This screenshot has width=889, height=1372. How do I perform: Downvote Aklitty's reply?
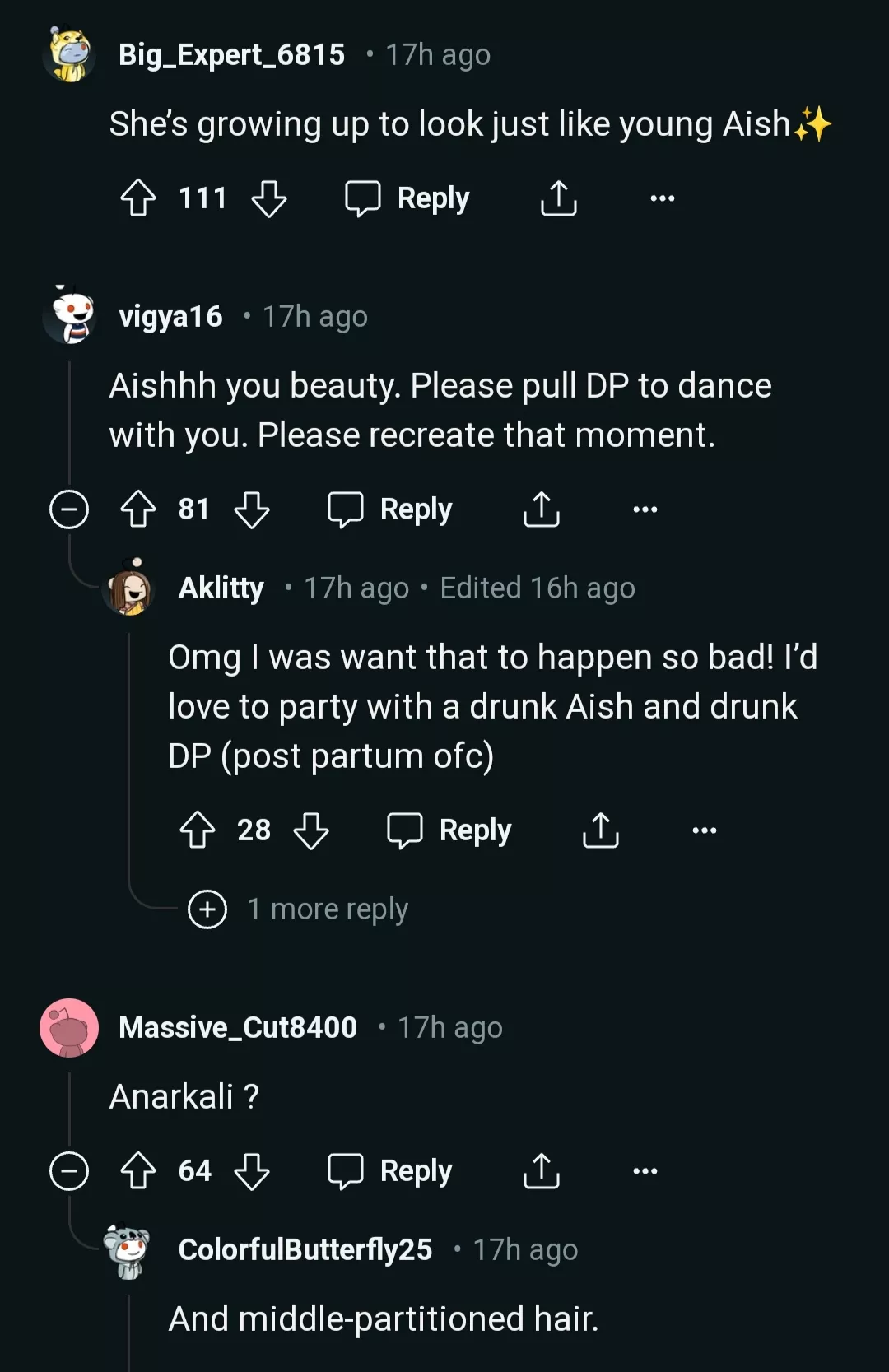[311, 830]
